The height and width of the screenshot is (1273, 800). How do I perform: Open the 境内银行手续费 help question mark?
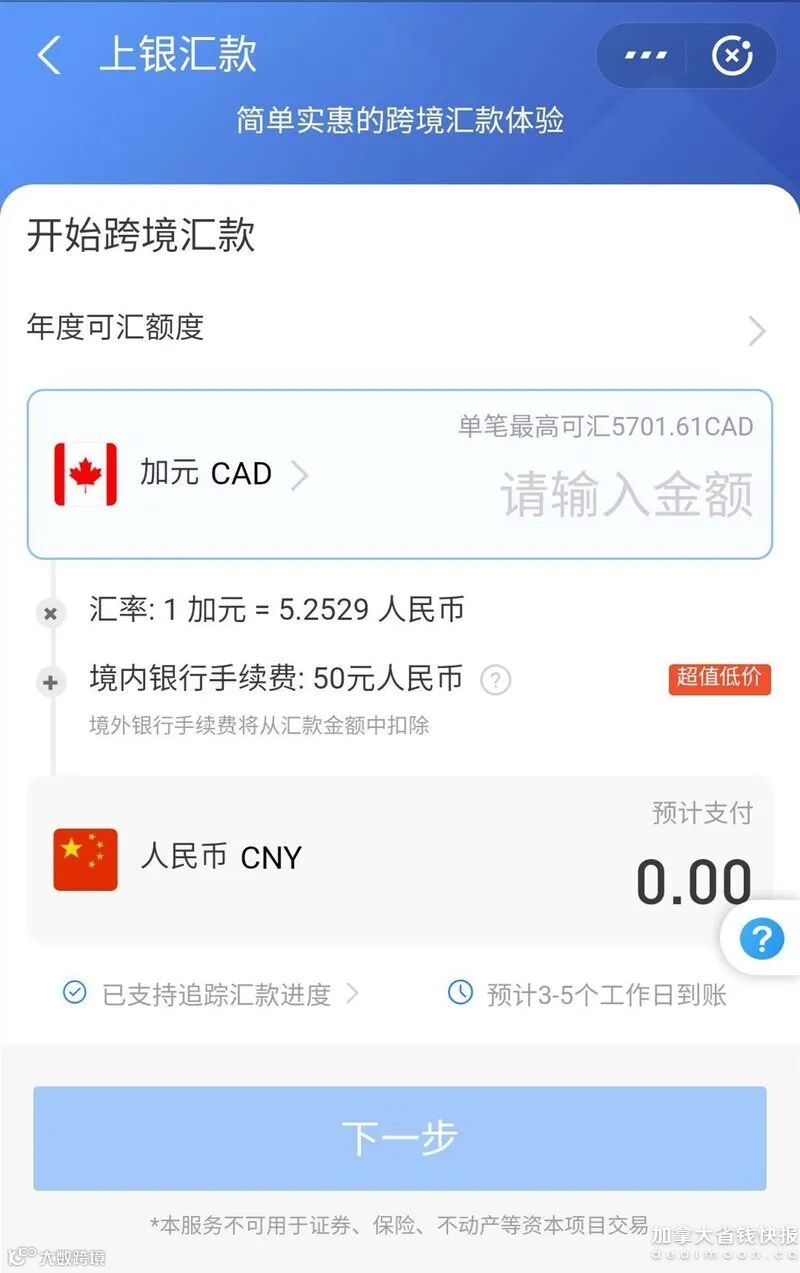[496, 681]
